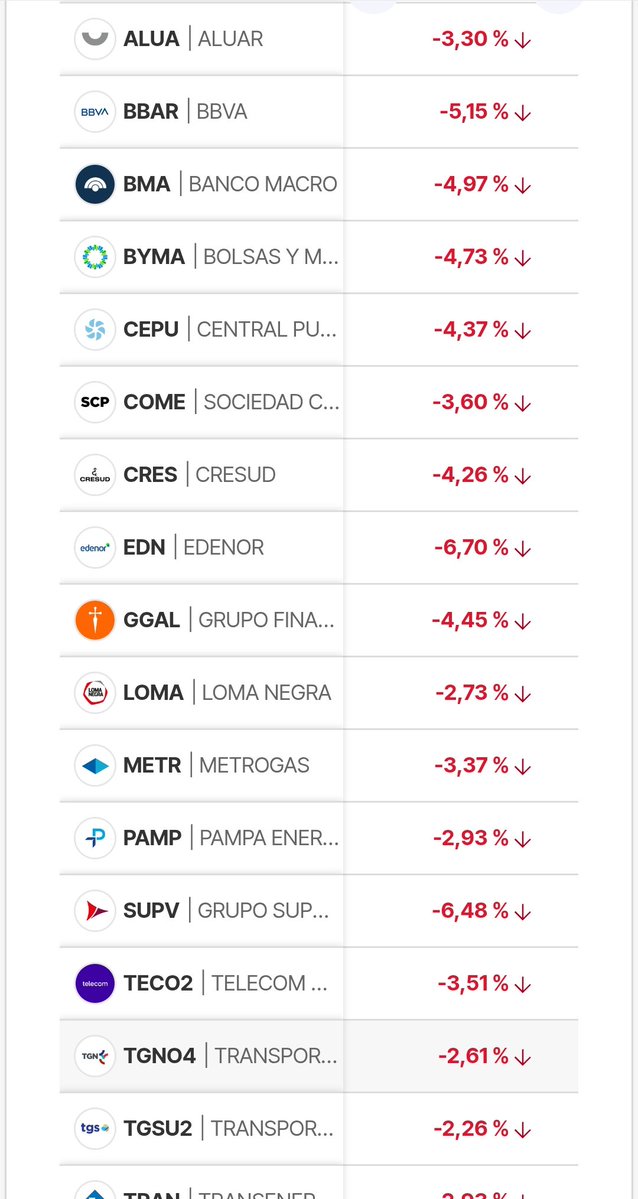This screenshot has height=1199, width=638.
Task: View TGSU2 Transportadora stock details
Action: click(x=318, y=1129)
